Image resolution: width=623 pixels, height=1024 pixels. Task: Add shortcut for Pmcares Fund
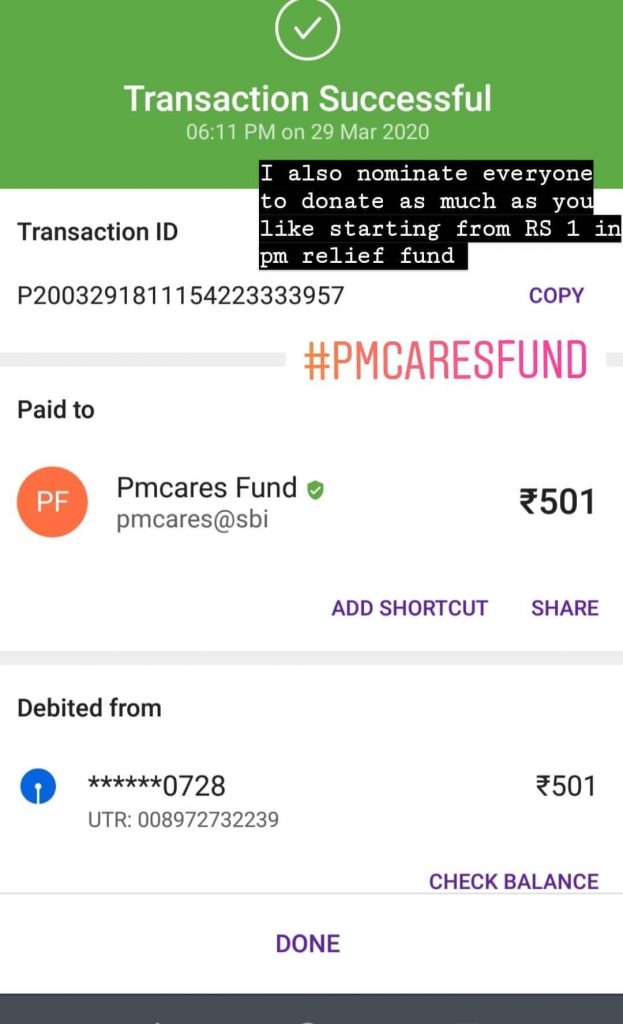click(x=409, y=608)
